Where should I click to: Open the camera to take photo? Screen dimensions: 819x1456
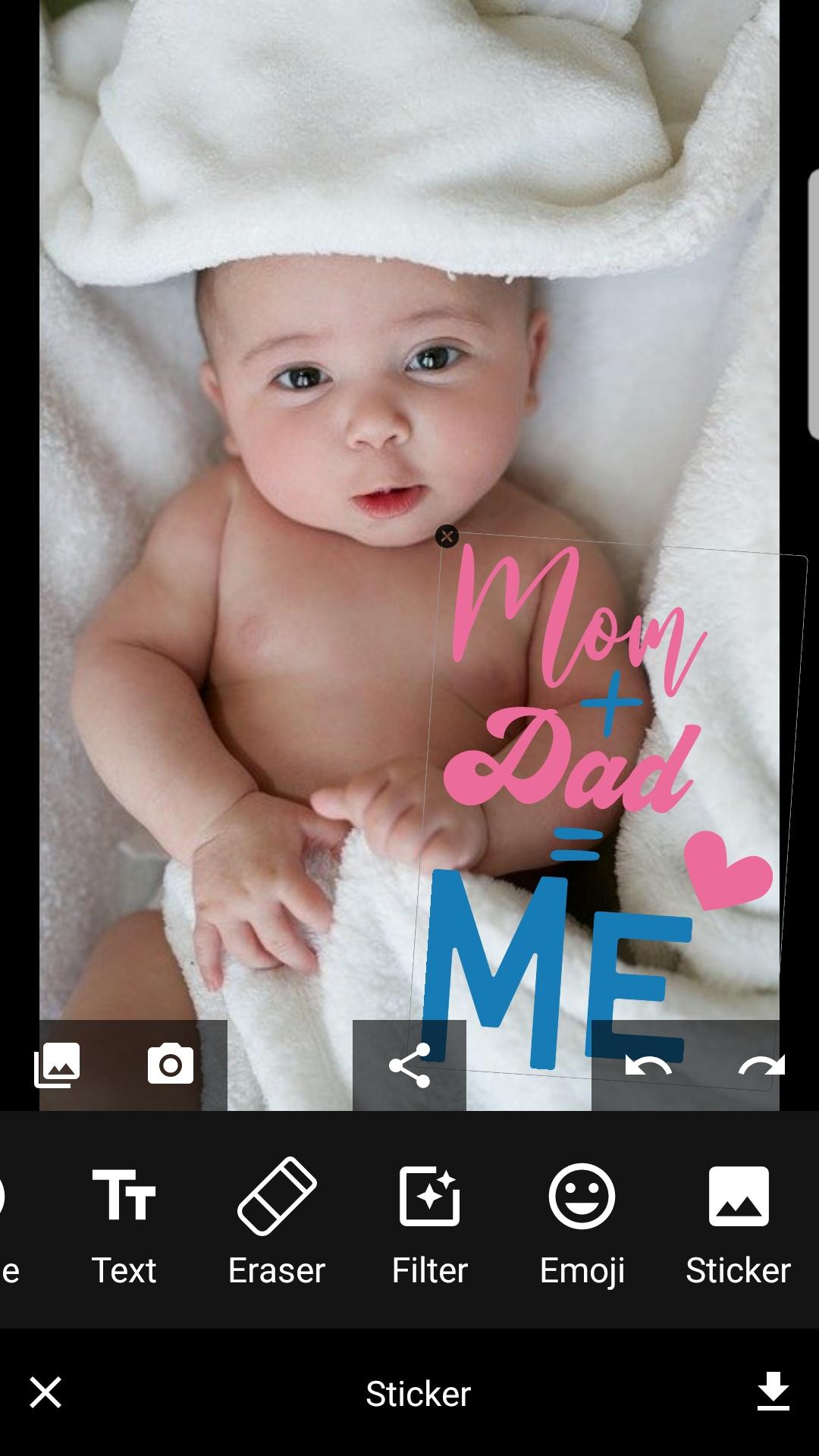pos(171,1065)
